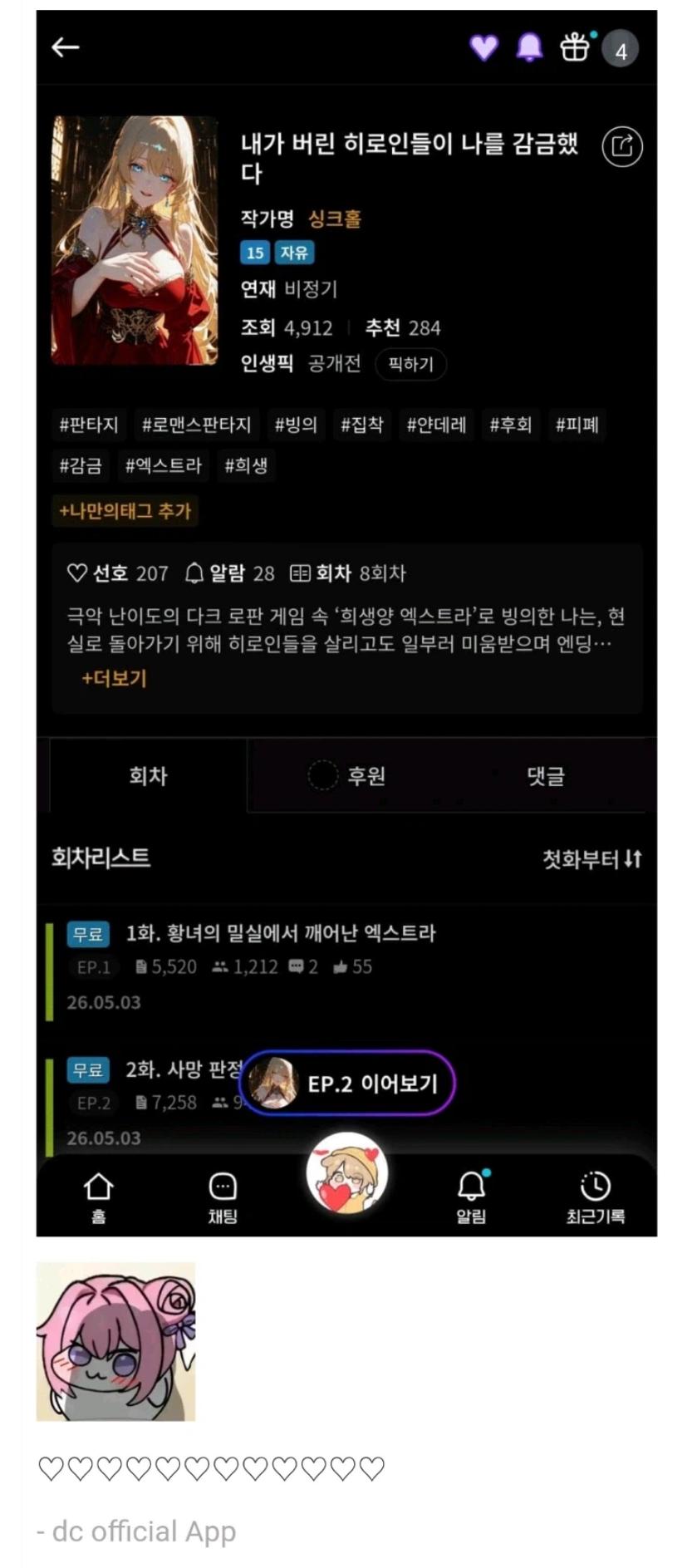Add a custom tag with +나만의태그 추가
This screenshot has height=1568, width=692.
[125, 510]
